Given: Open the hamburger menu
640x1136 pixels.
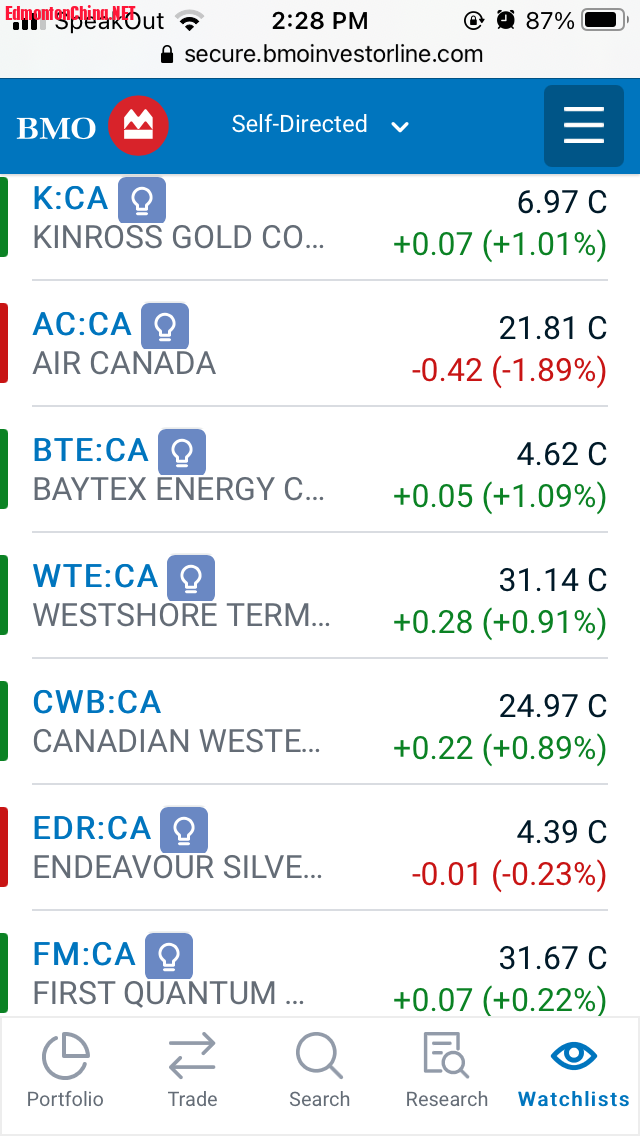Looking at the screenshot, I should (x=583, y=126).
